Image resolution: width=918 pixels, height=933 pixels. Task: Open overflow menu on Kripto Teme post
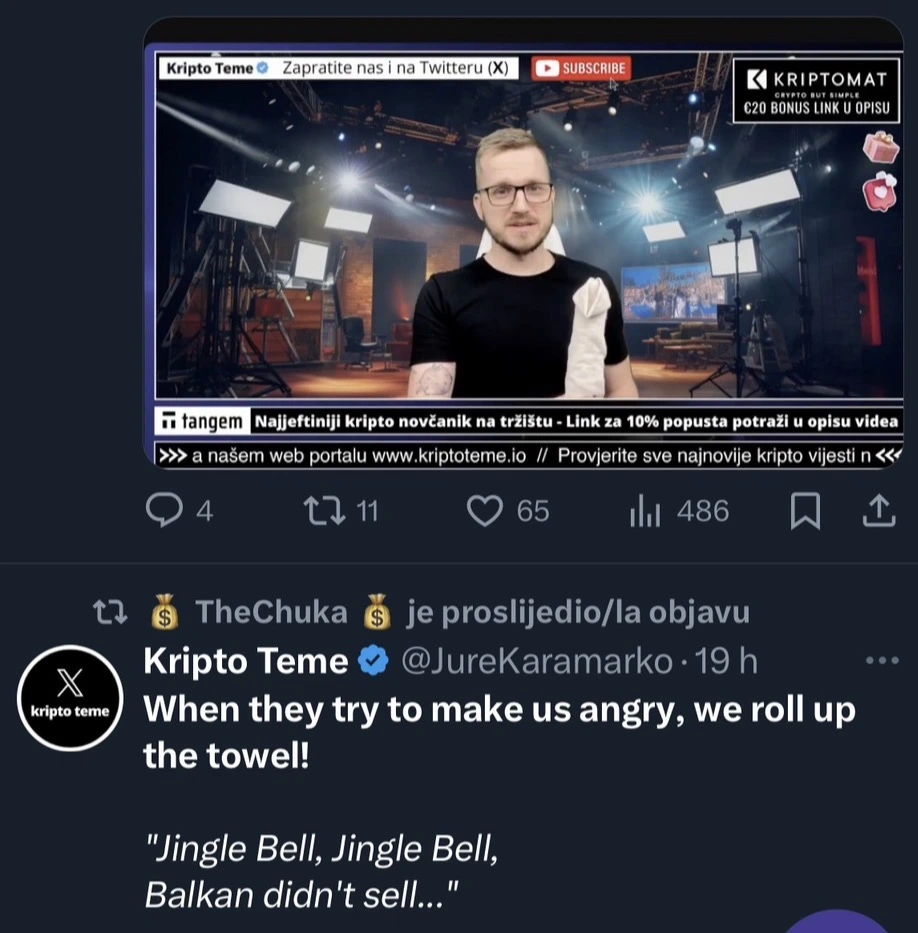pyautogui.click(x=881, y=661)
